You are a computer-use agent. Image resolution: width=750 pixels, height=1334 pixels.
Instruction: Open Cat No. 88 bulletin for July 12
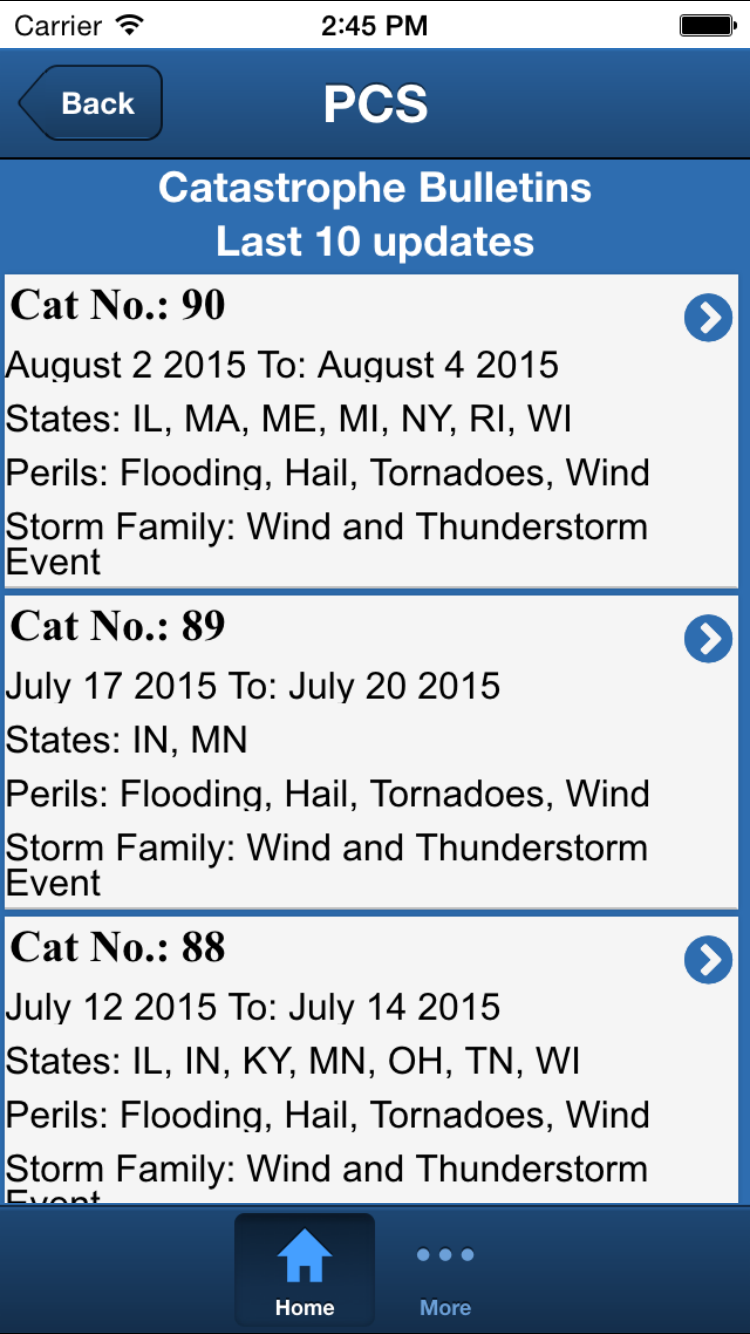pyautogui.click(x=708, y=960)
